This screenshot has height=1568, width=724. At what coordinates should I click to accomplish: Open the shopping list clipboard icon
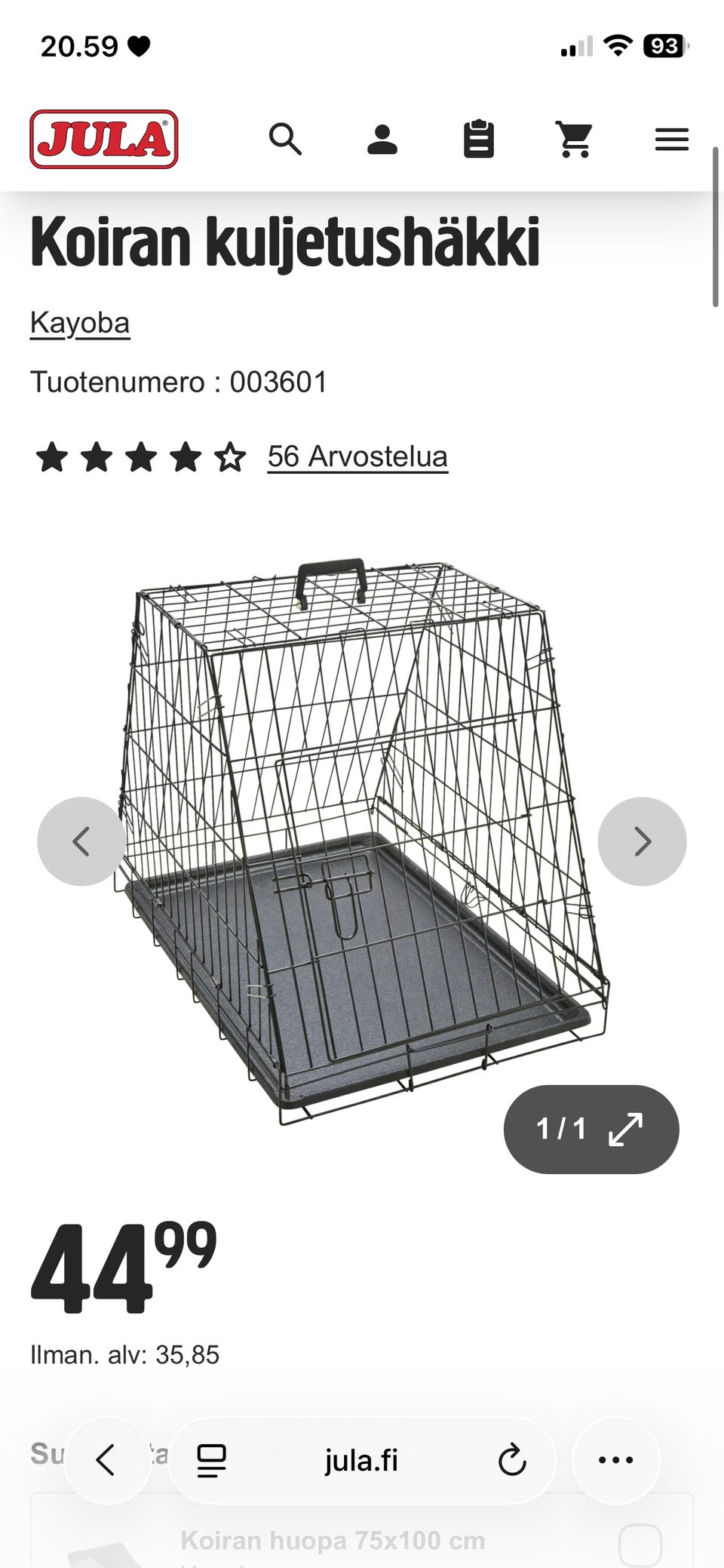pos(479,140)
